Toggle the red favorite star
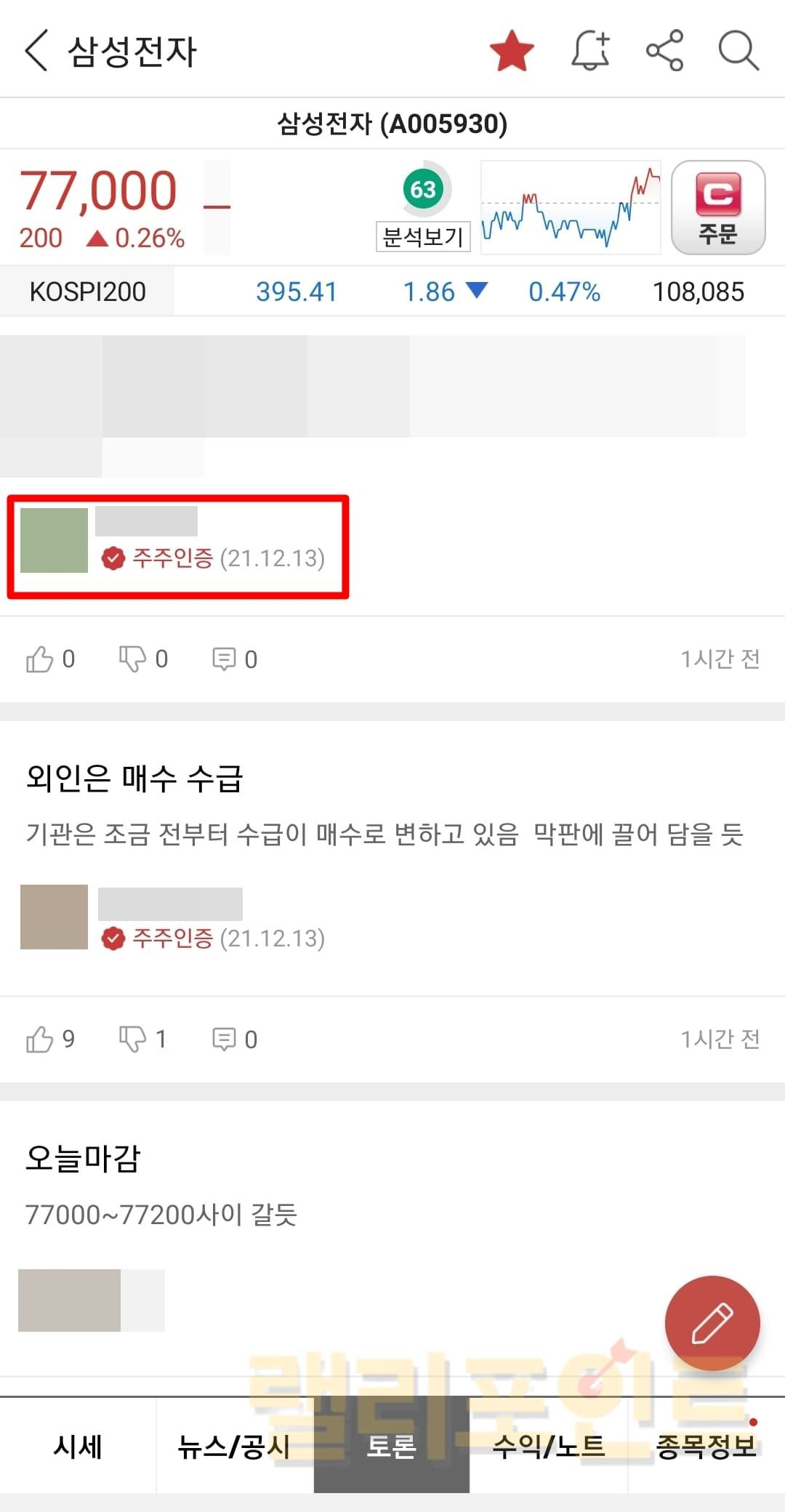Viewport: 785px width, 1512px height. pos(512,51)
